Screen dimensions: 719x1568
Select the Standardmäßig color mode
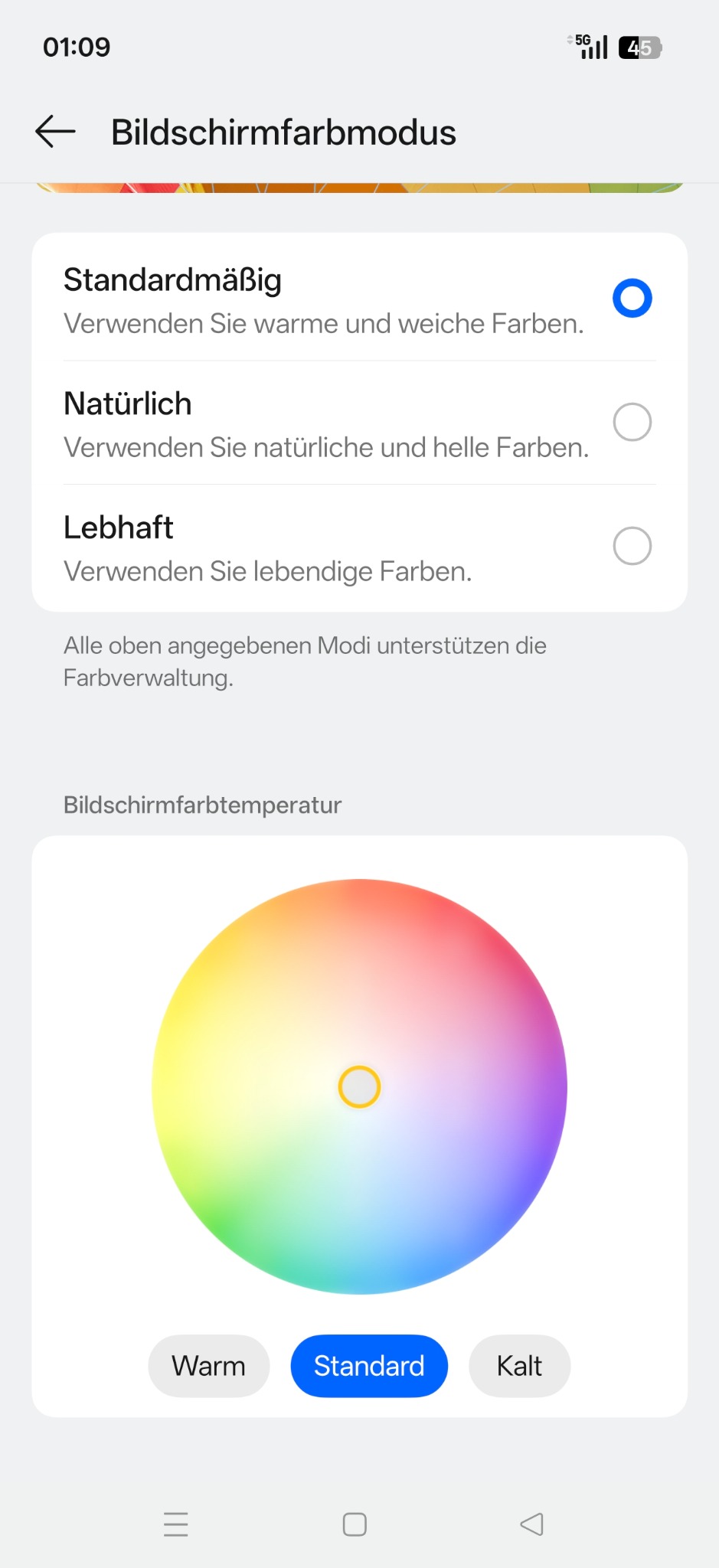click(632, 298)
